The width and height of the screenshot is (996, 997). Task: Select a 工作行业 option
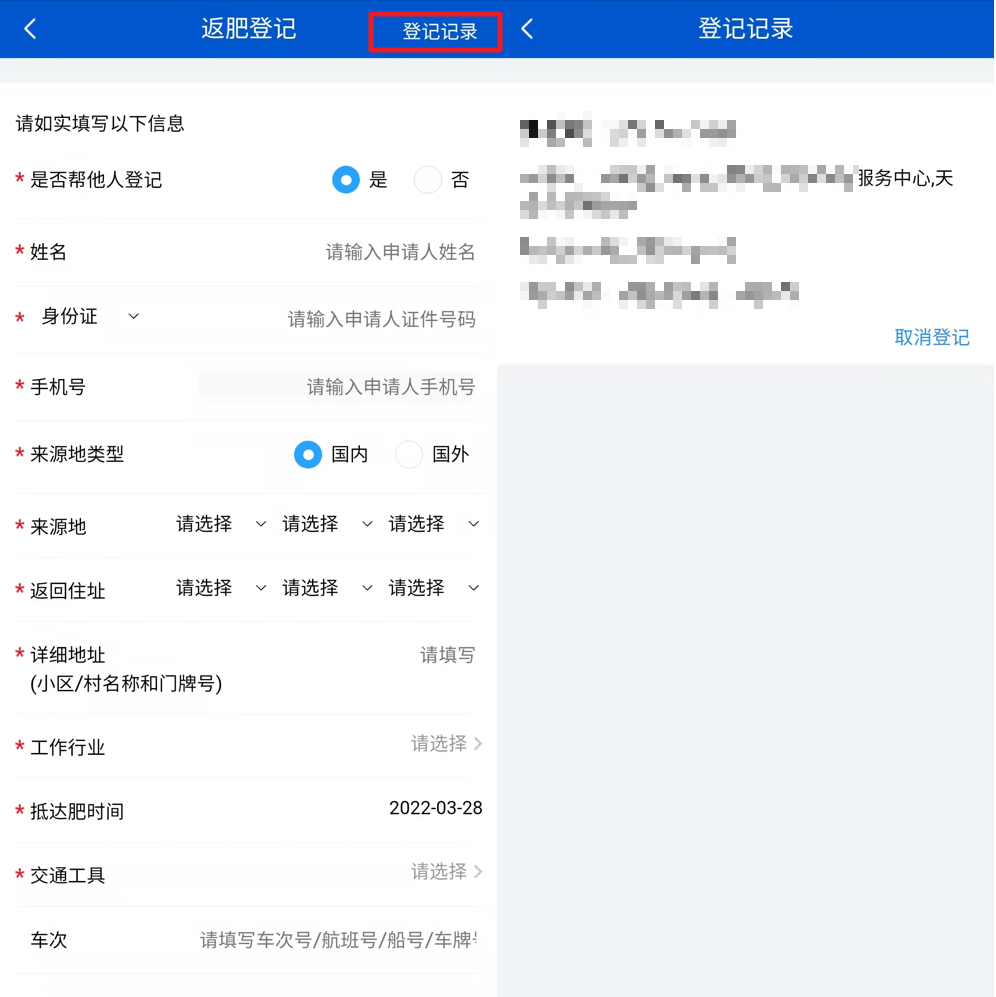[446, 744]
